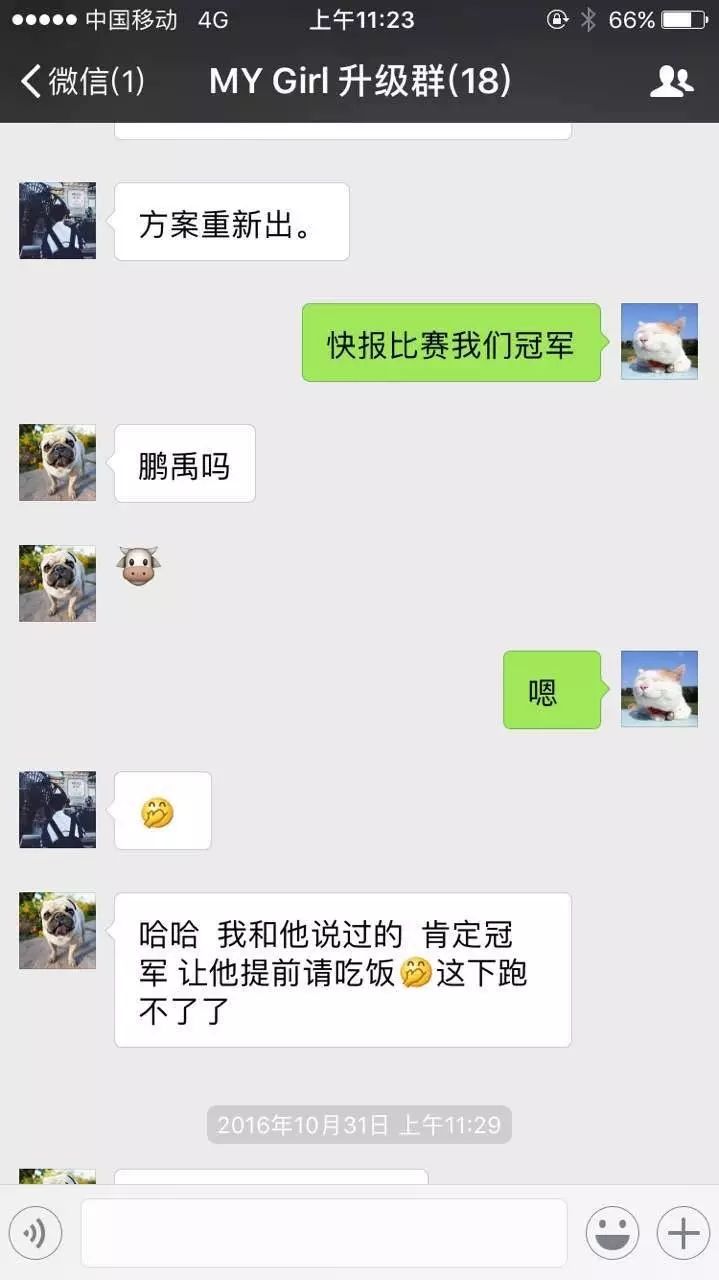
Task: Switch to voice message input
Action: coord(36,1233)
